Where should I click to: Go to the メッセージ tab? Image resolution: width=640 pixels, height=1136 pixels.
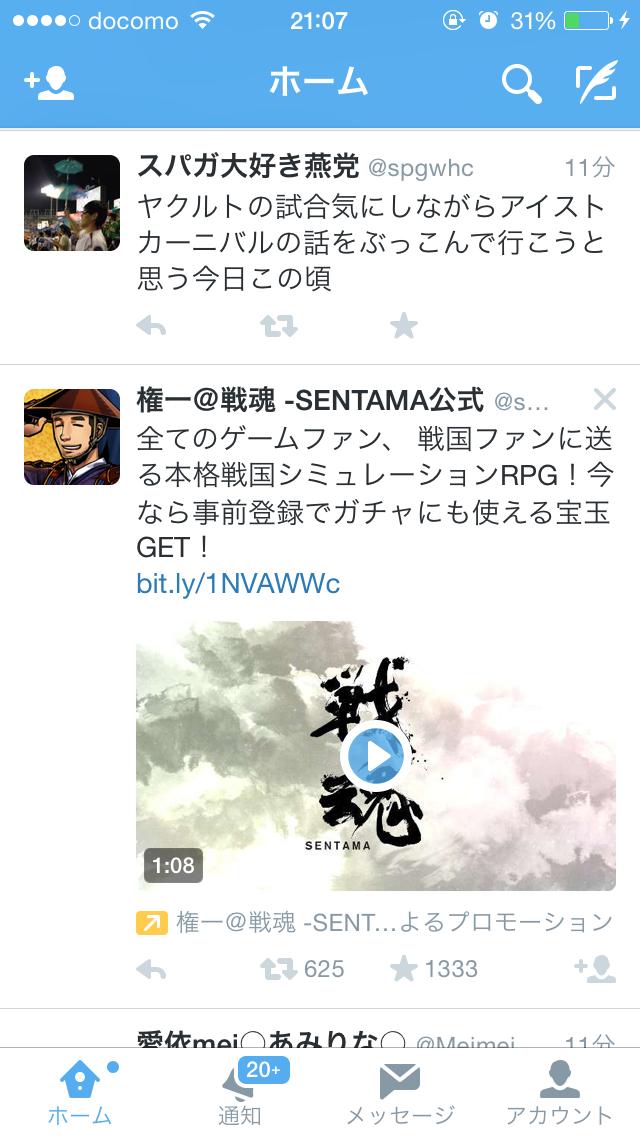coord(400,1092)
